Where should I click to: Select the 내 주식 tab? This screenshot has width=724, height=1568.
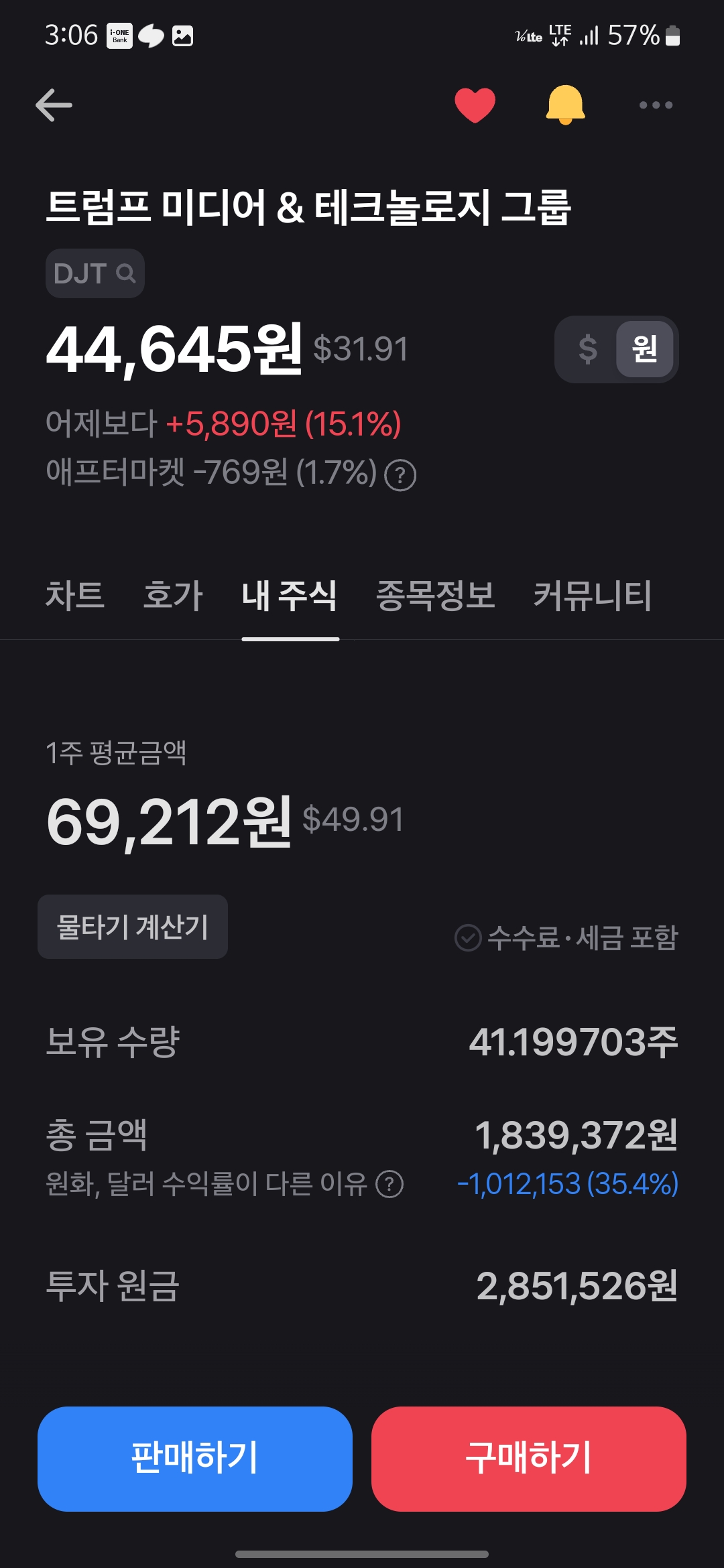point(290,595)
